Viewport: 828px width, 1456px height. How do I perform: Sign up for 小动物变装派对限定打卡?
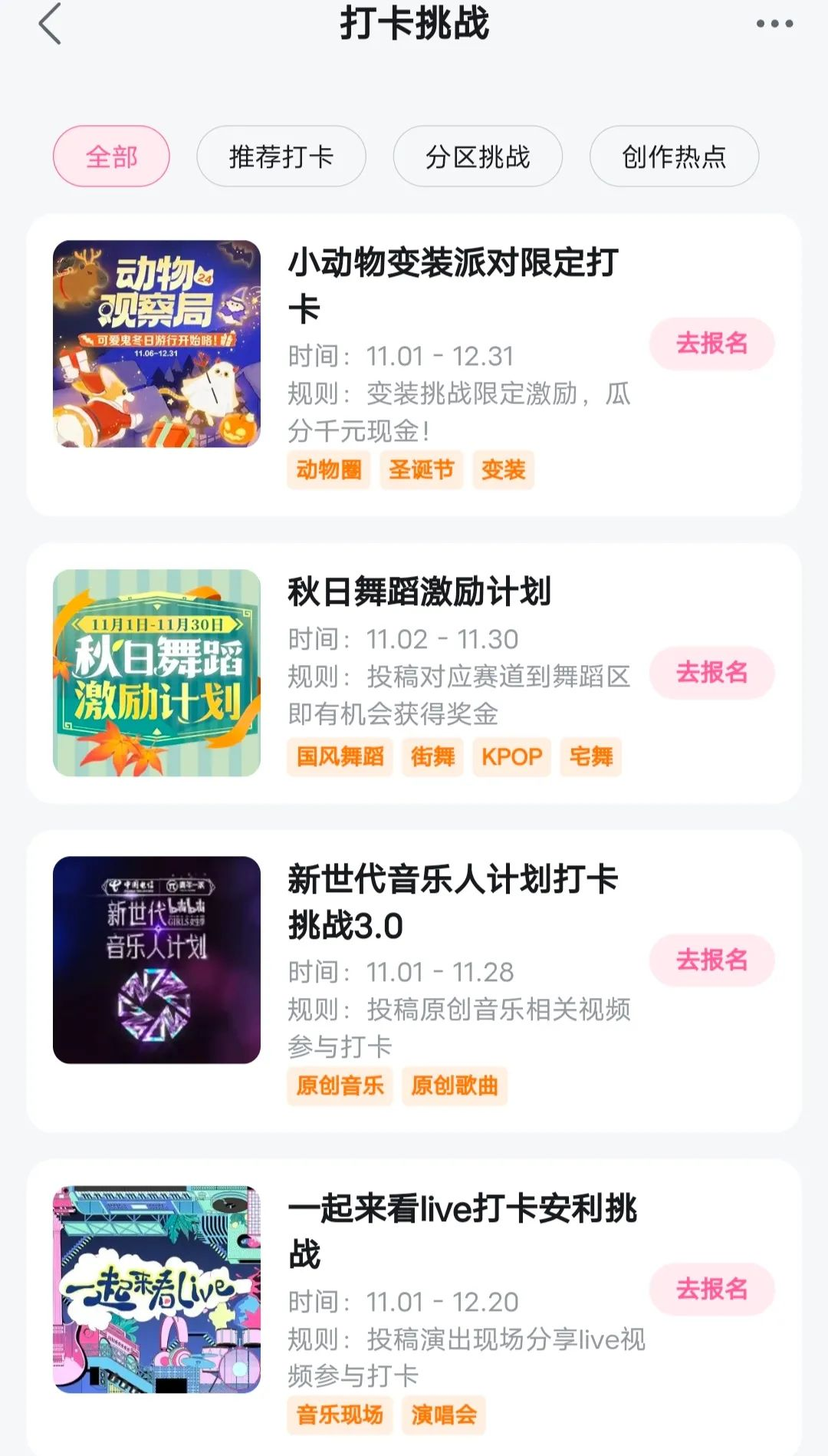click(711, 344)
